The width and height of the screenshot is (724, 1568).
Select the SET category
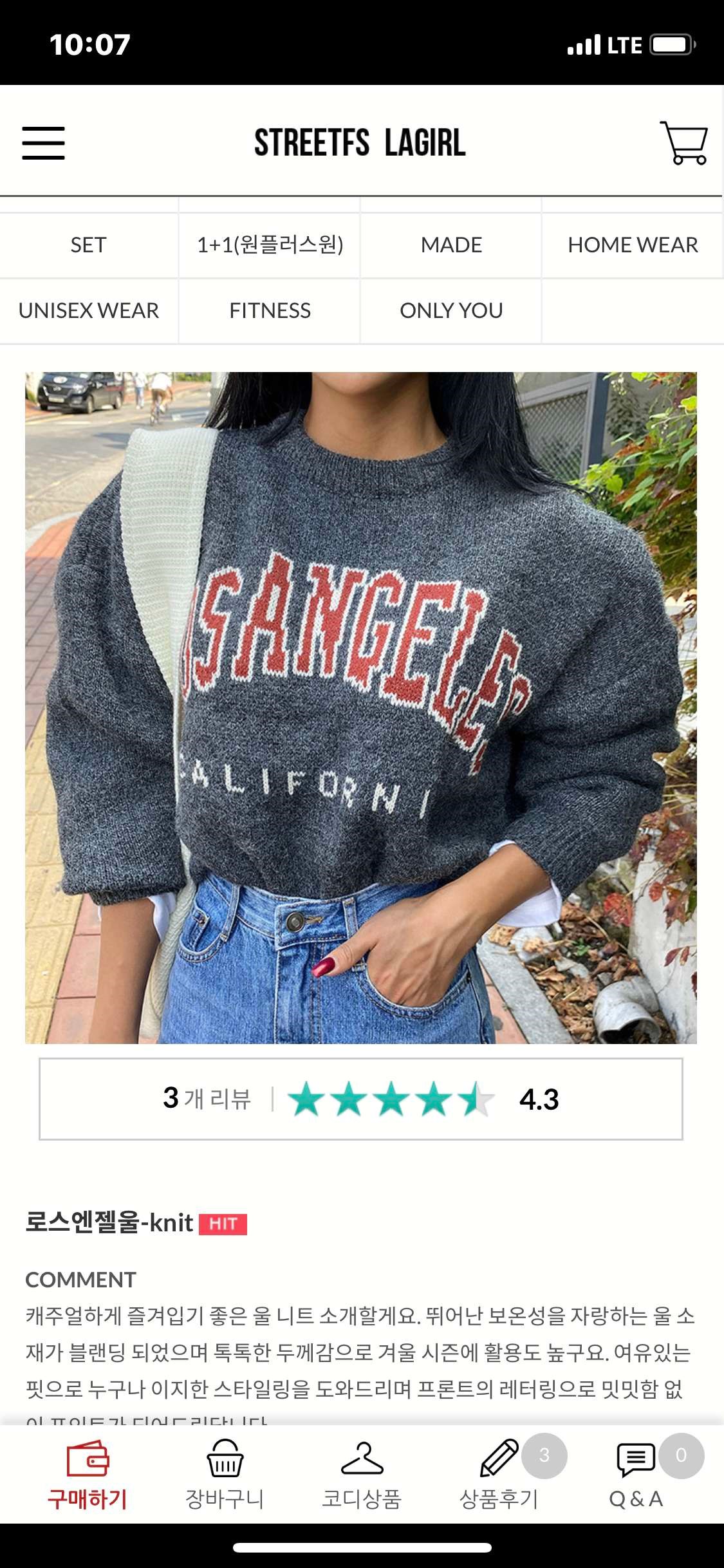click(88, 245)
